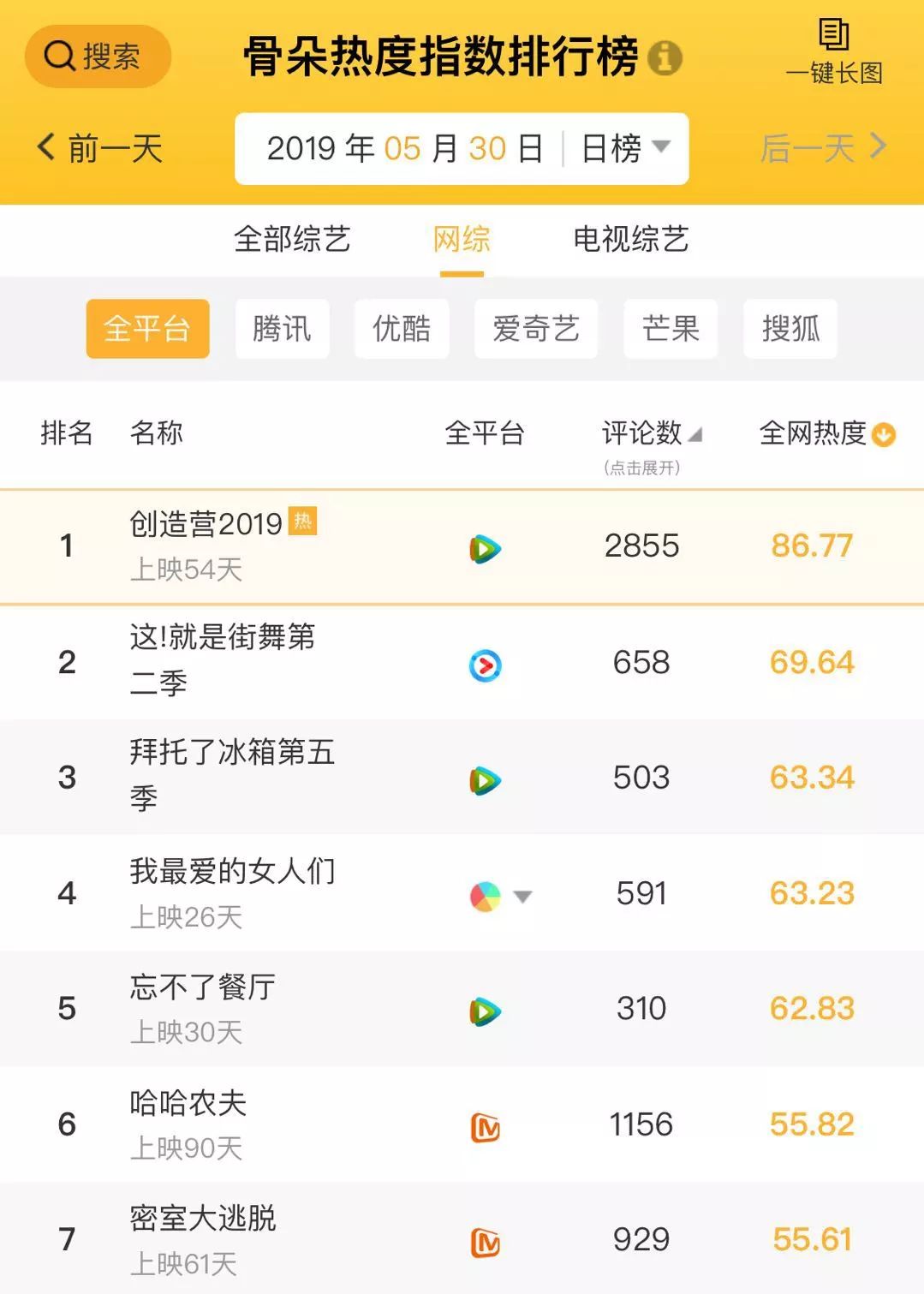
Task: Open 密室大逃脱 show details
Action: coord(203,1219)
